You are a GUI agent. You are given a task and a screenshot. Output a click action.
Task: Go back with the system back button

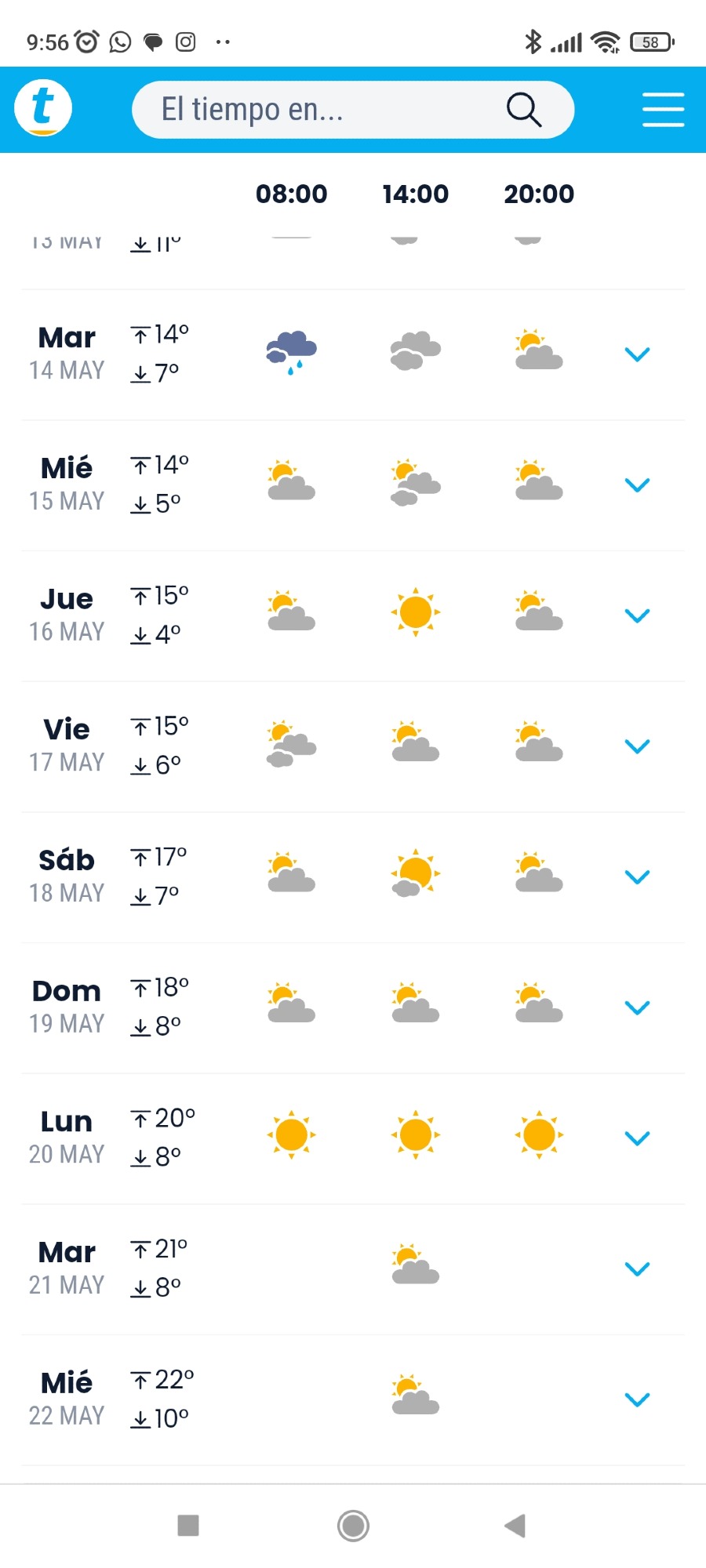point(515,1526)
